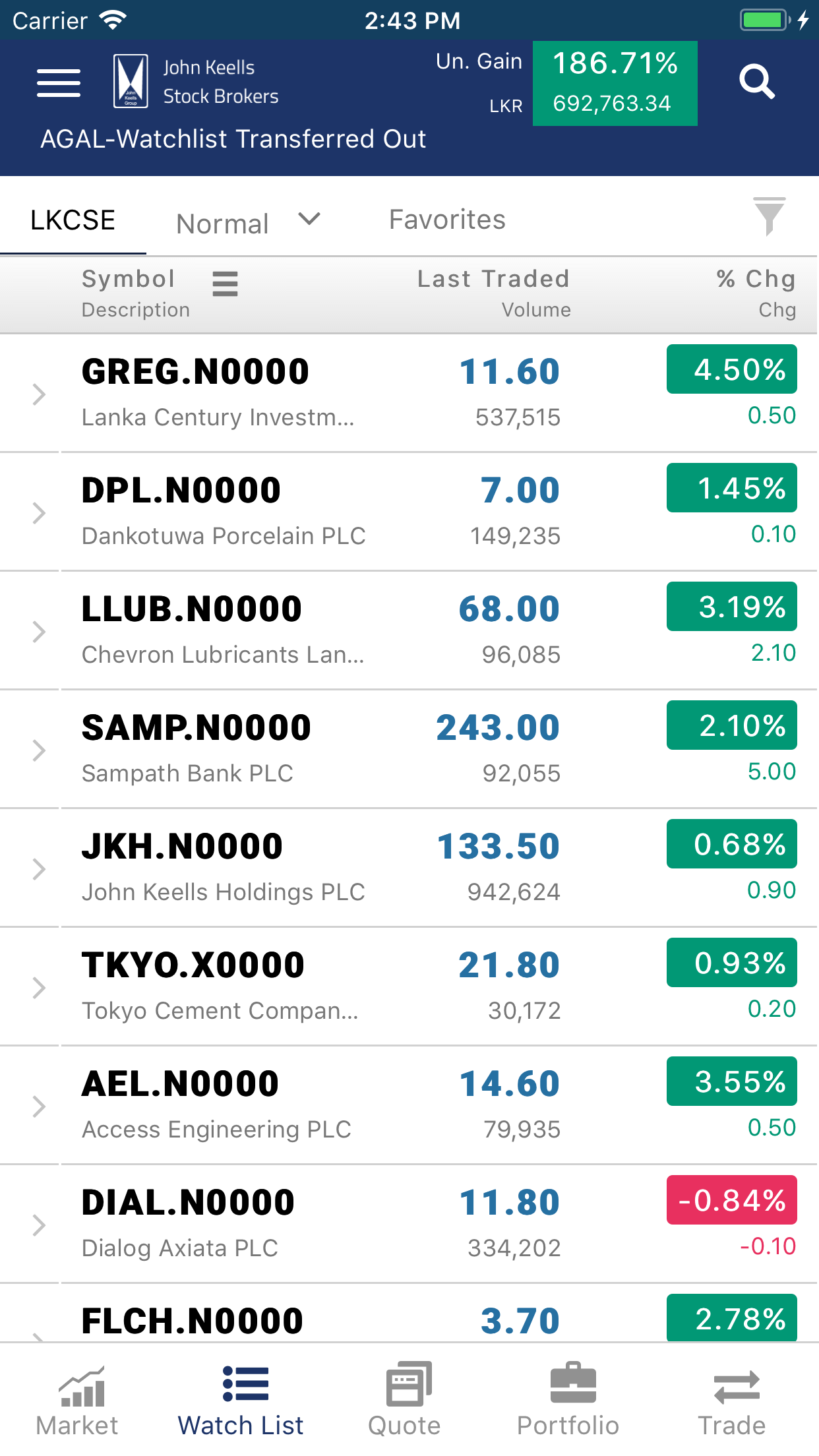The image size is (819, 1456).
Task: Switch to the Trade tab
Action: click(732, 1400)
